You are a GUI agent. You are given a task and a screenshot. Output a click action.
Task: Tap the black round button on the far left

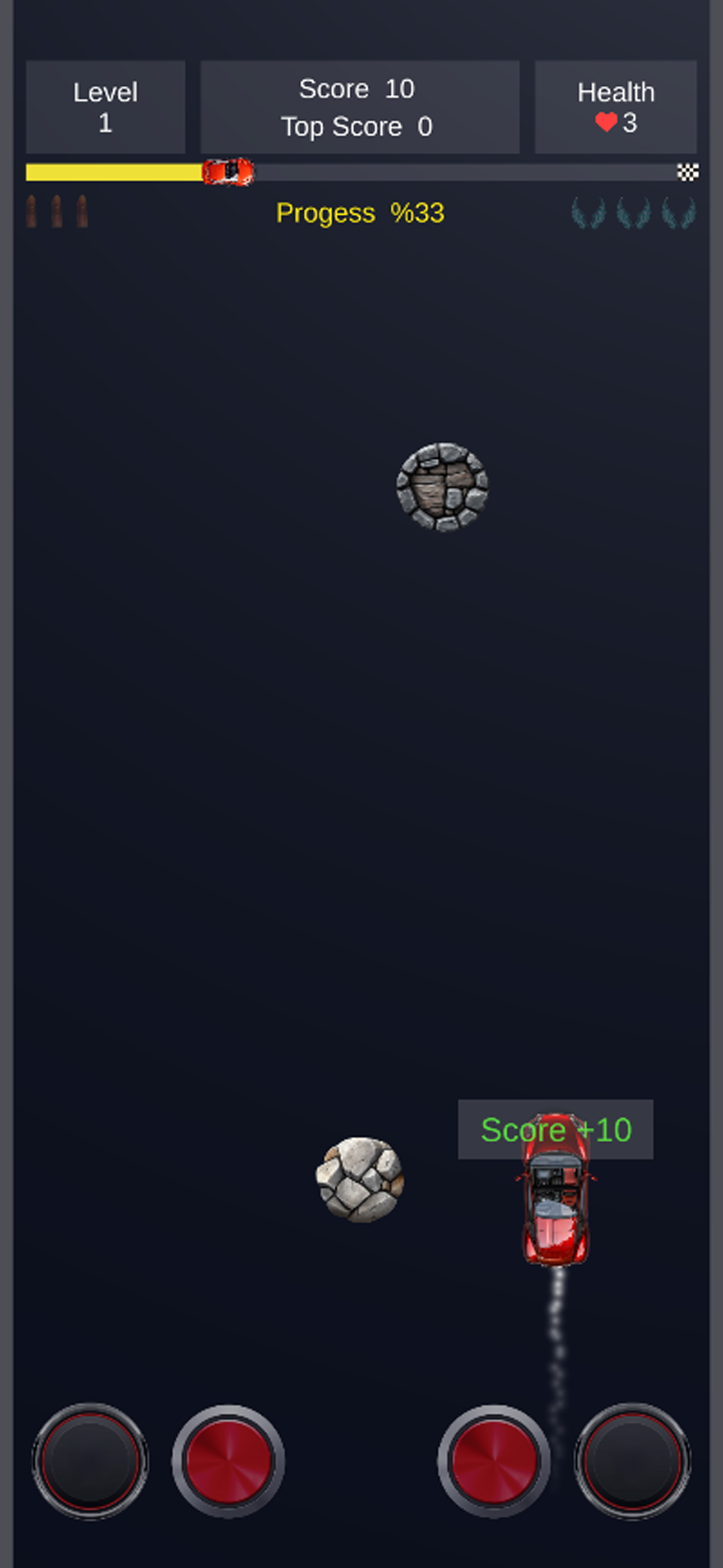click(x=90, y=1461)
